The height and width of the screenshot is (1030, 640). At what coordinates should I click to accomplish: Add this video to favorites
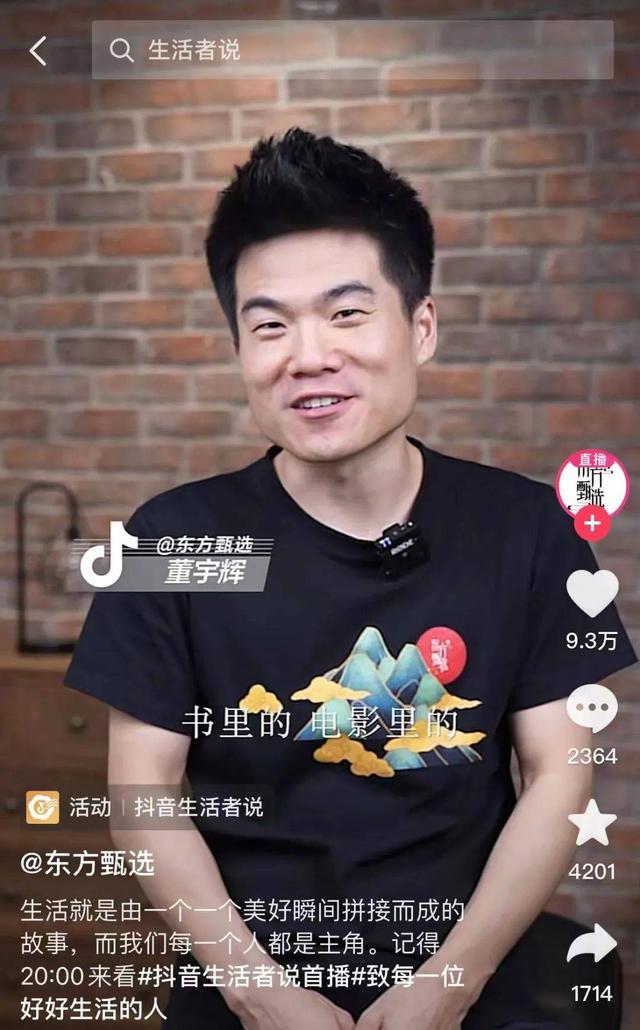592,823
